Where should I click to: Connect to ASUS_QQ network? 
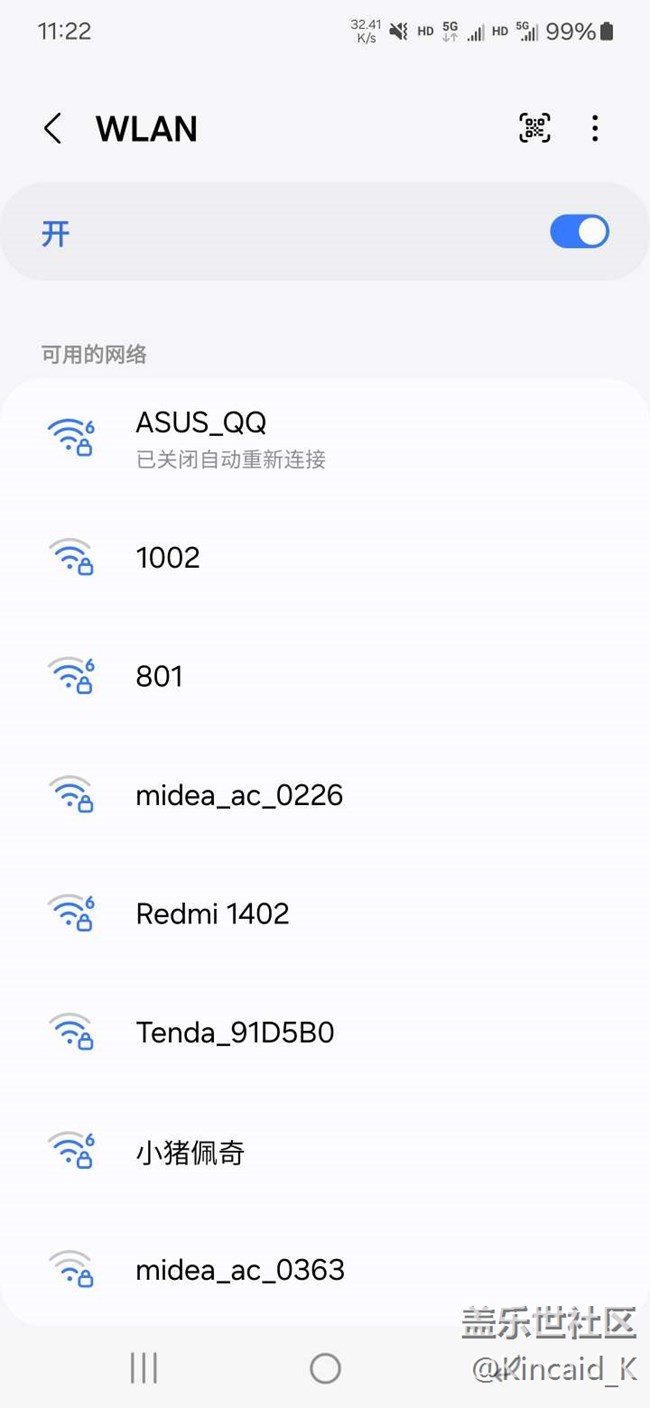point(325,438)
